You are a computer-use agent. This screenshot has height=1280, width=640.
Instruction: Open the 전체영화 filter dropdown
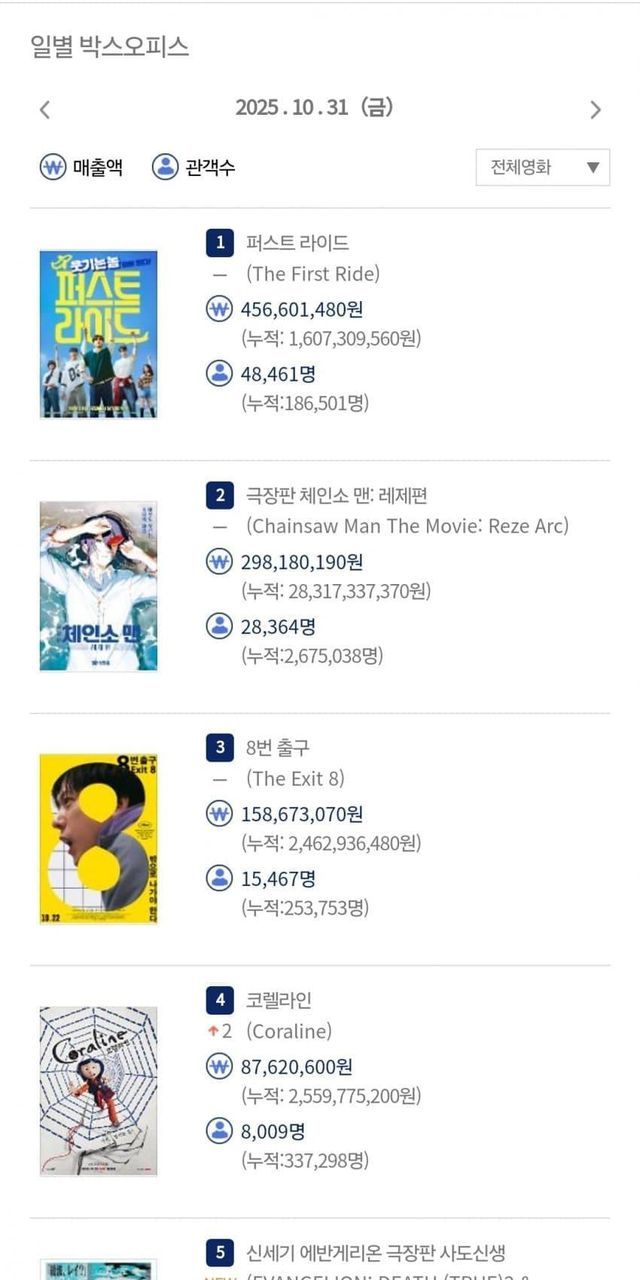point(543,167)
